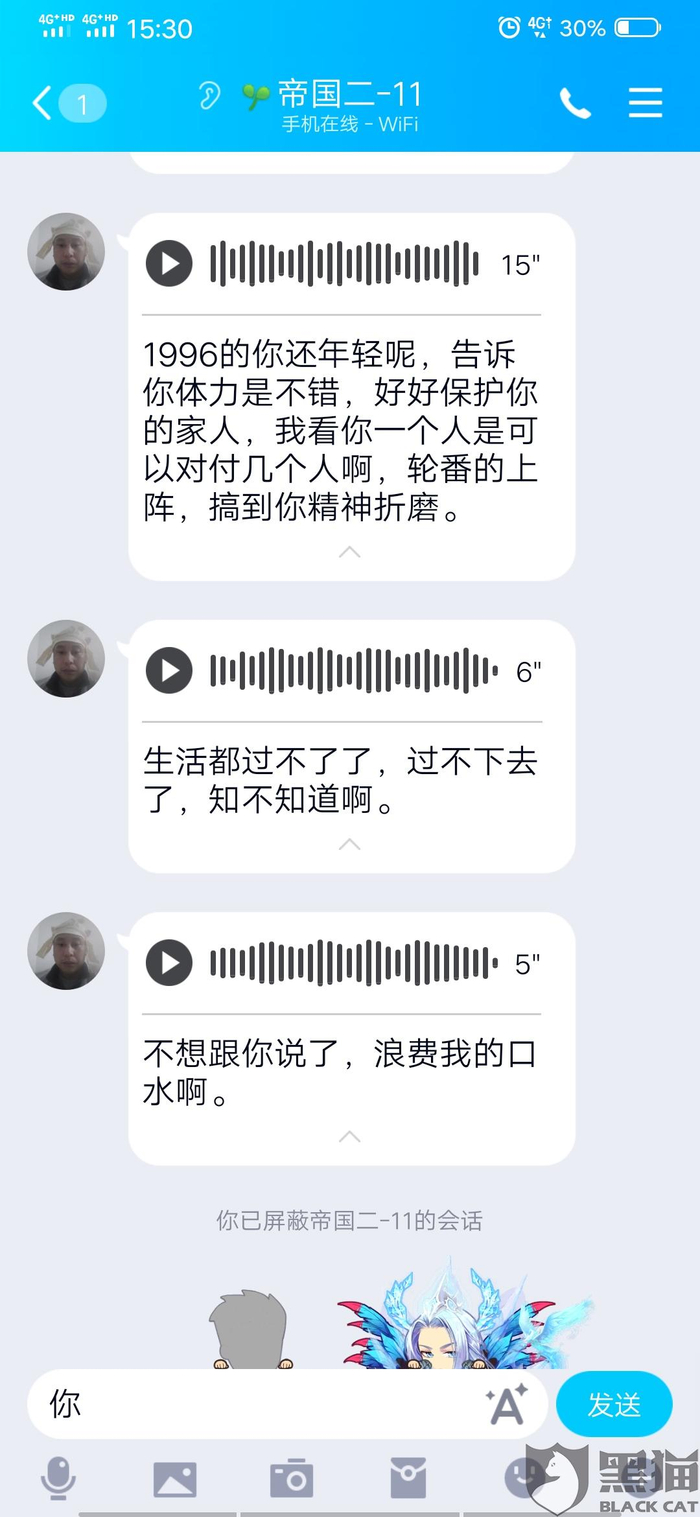
Task: Play the 6-second voice message
Action: coord(169,670)
